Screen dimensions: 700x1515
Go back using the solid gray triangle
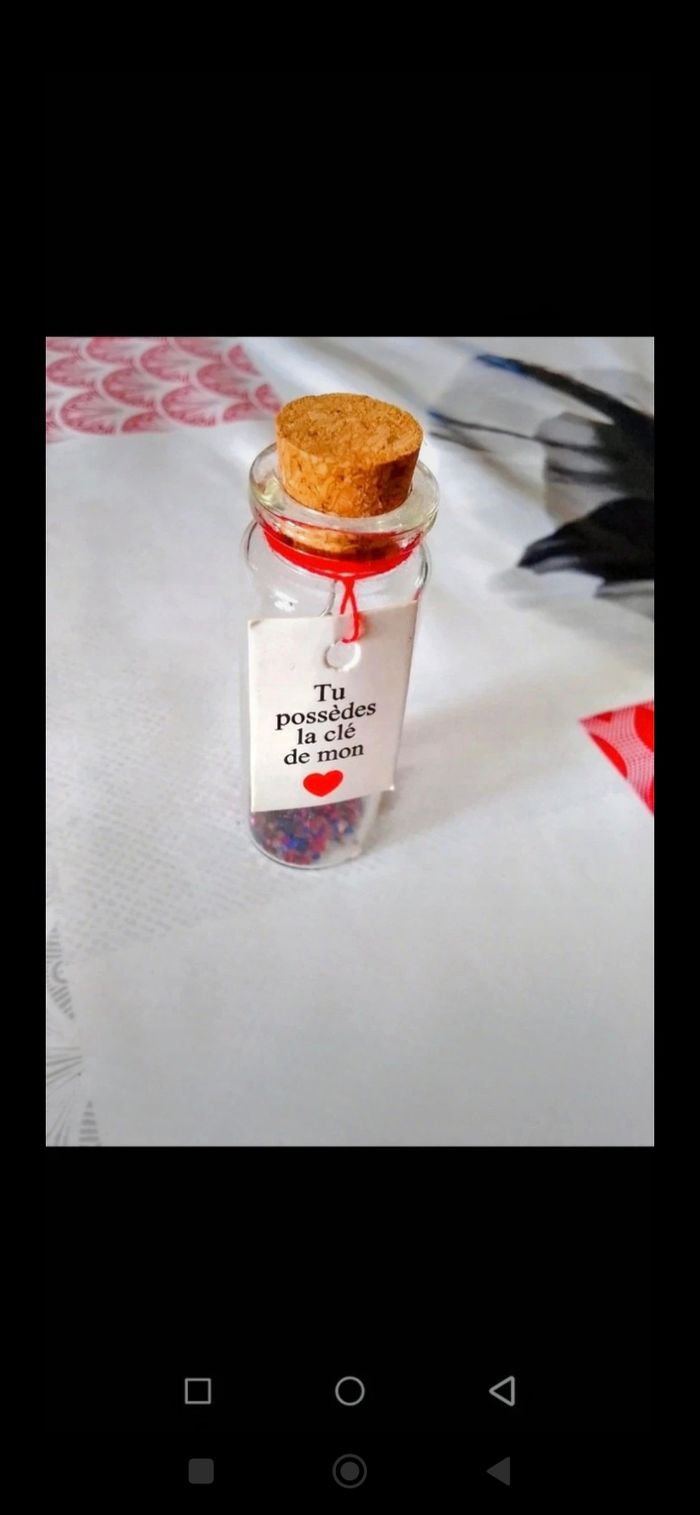(499, 1471)
